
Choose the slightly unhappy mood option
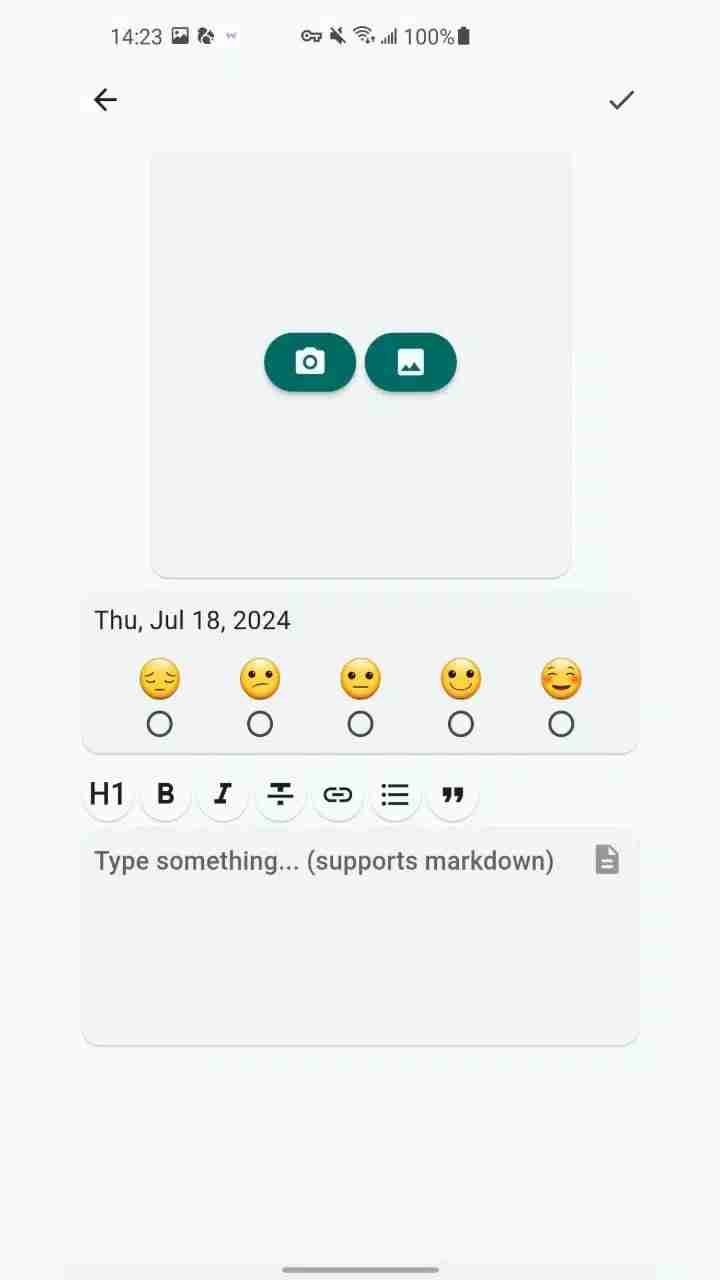pyautogui.click(x=260, y=723)
